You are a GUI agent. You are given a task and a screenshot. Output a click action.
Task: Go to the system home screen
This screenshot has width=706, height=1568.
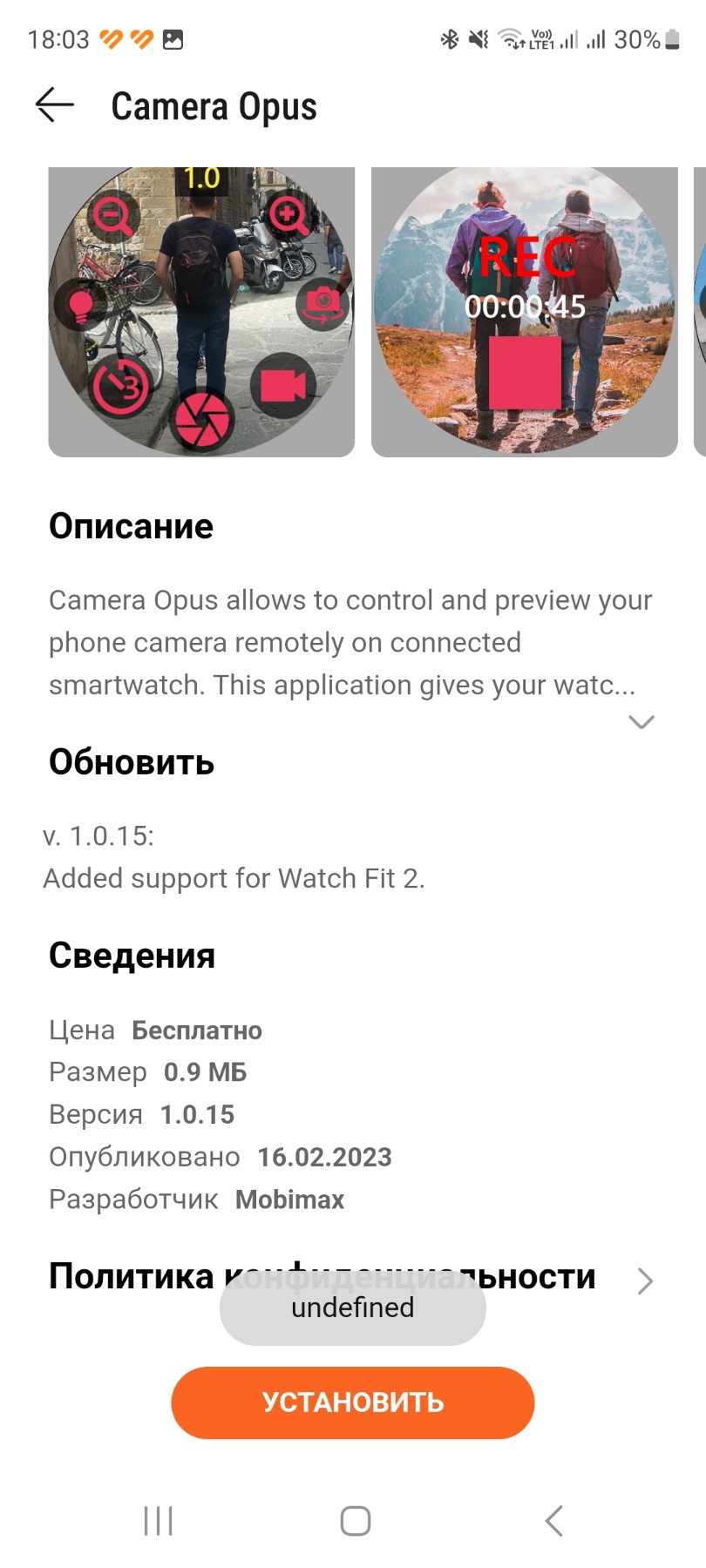355,1521
